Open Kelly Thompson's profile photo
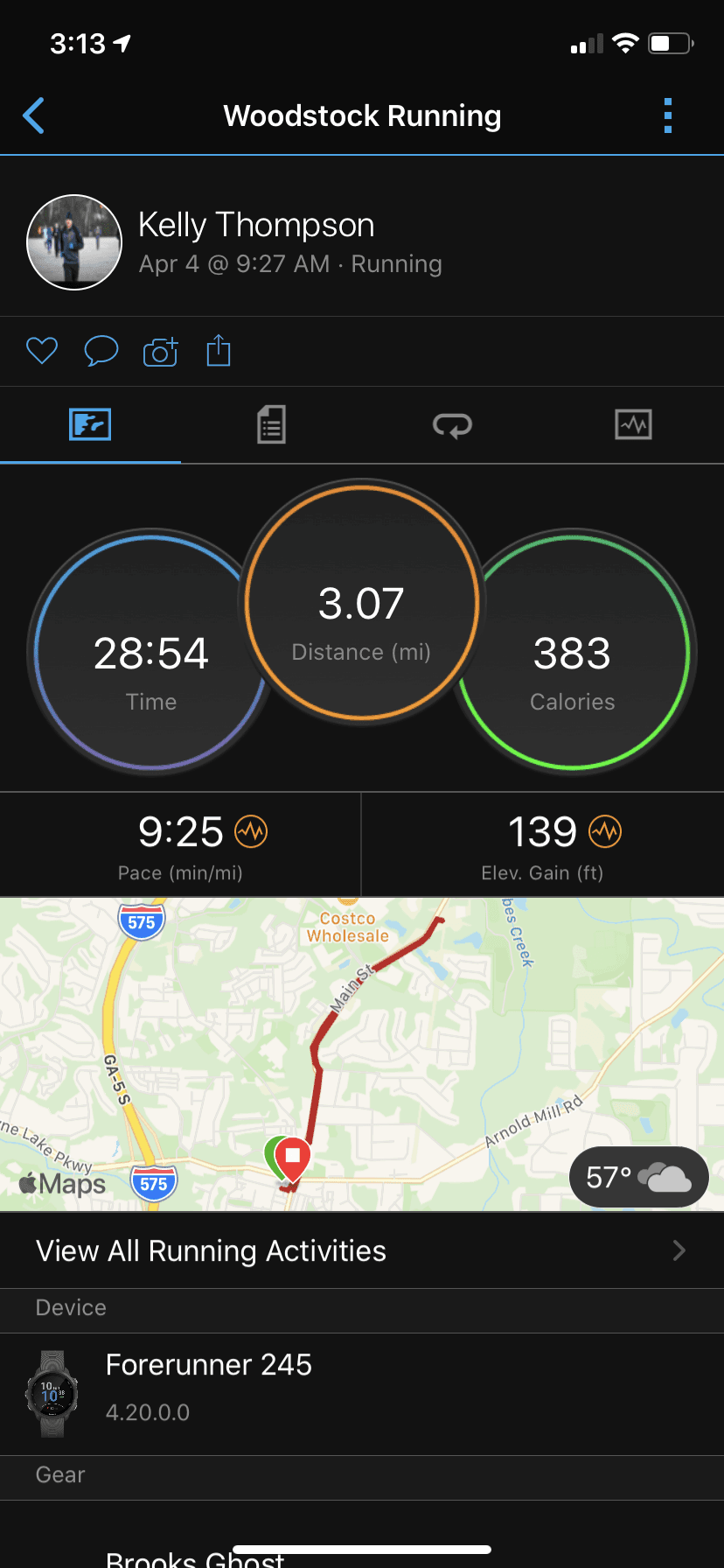This screenshot has width=724, height=1568. click(74, 242)
